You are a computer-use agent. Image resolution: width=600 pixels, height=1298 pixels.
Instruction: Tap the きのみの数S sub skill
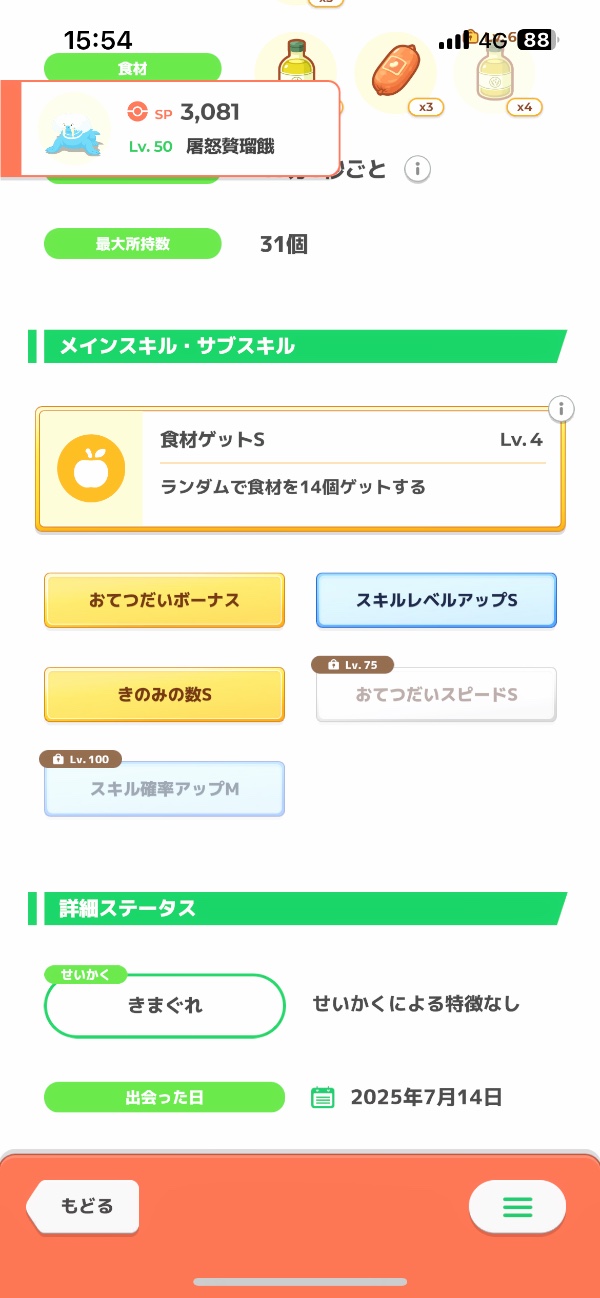(164, 694)
